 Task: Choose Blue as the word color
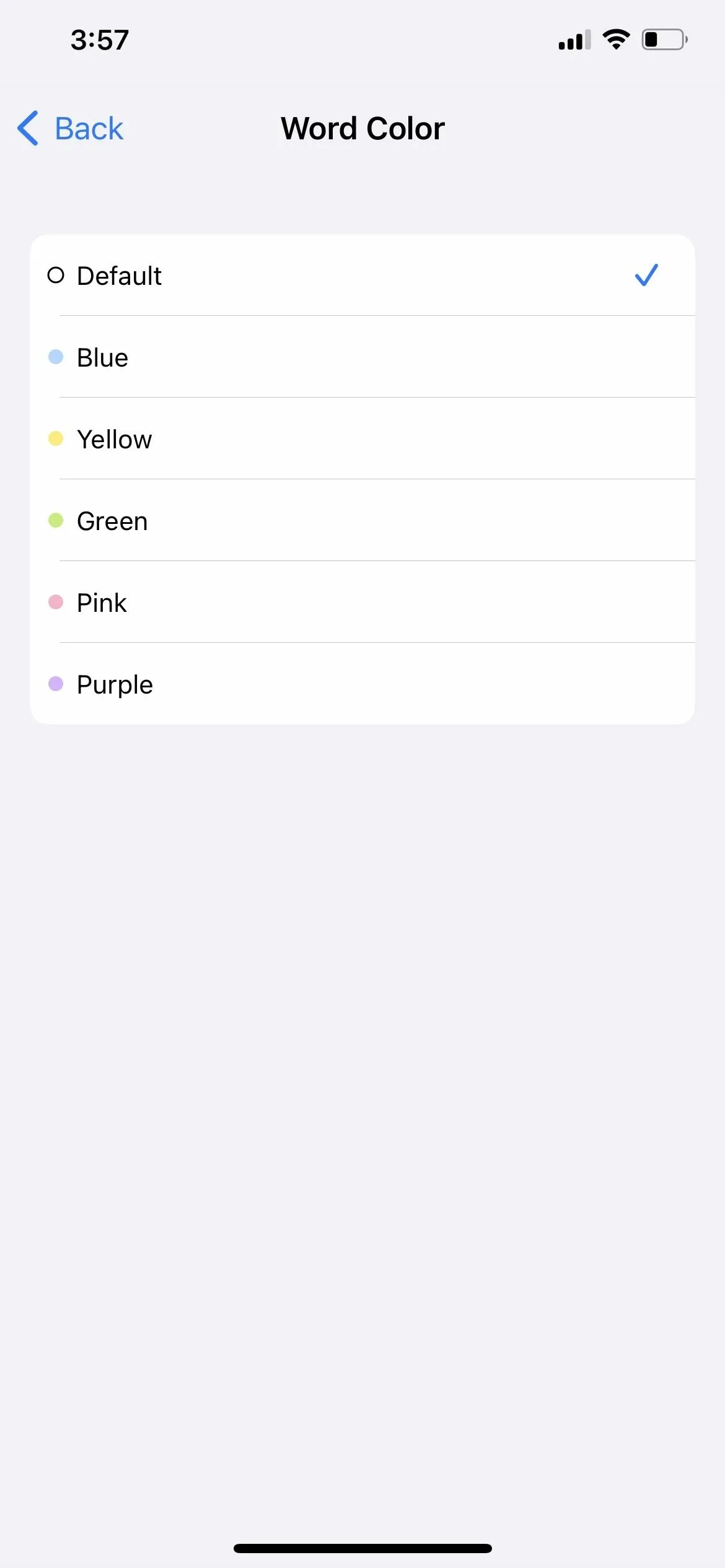[362, 357]
